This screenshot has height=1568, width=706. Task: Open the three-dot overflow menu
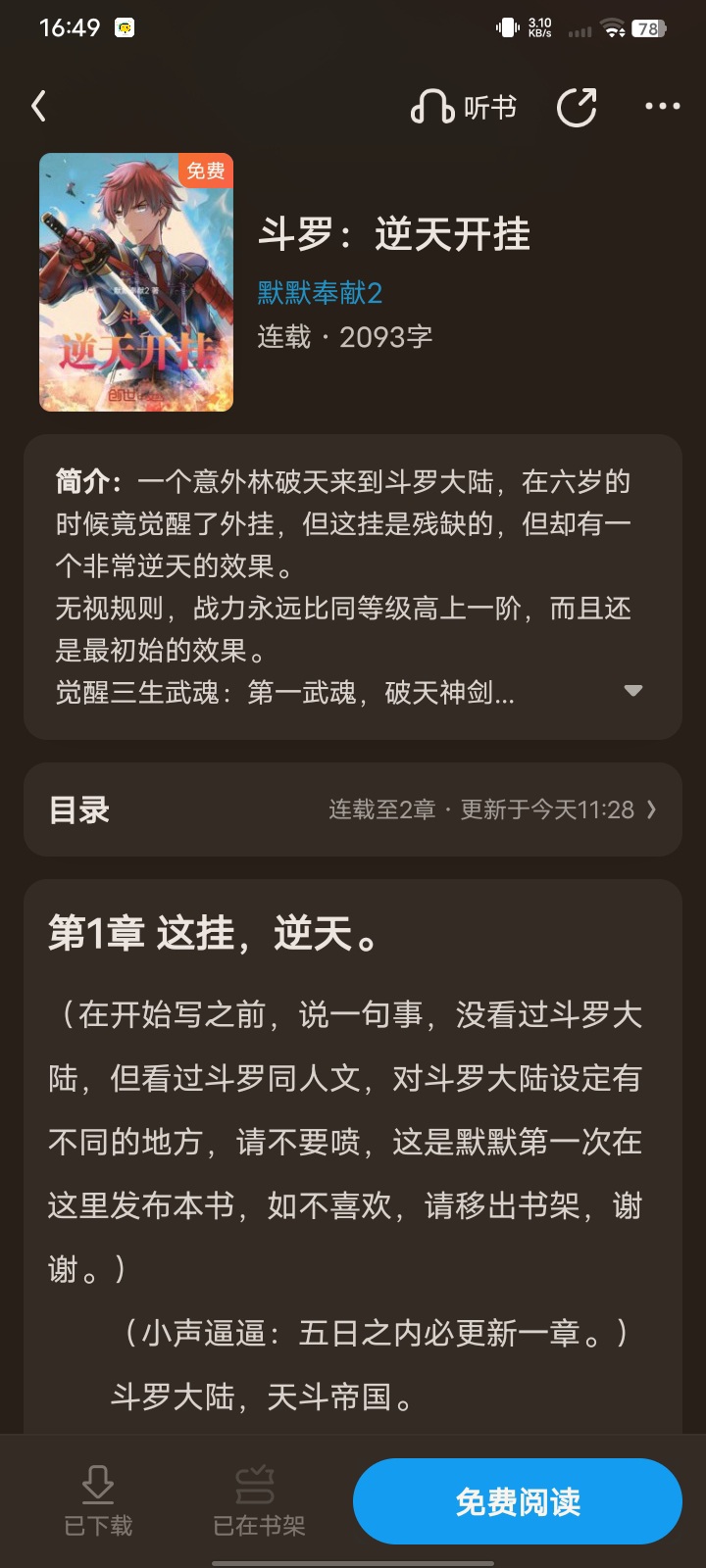click(662, 106)
